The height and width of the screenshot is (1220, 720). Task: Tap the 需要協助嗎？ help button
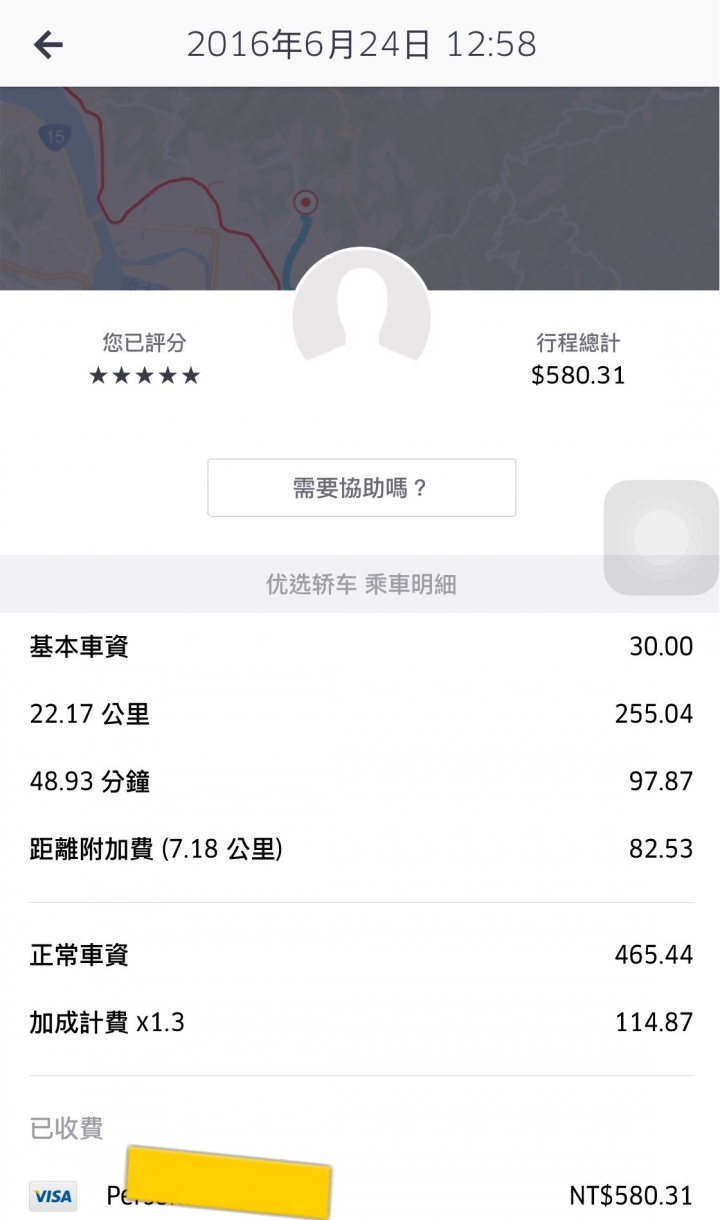(x=361, y=488)
